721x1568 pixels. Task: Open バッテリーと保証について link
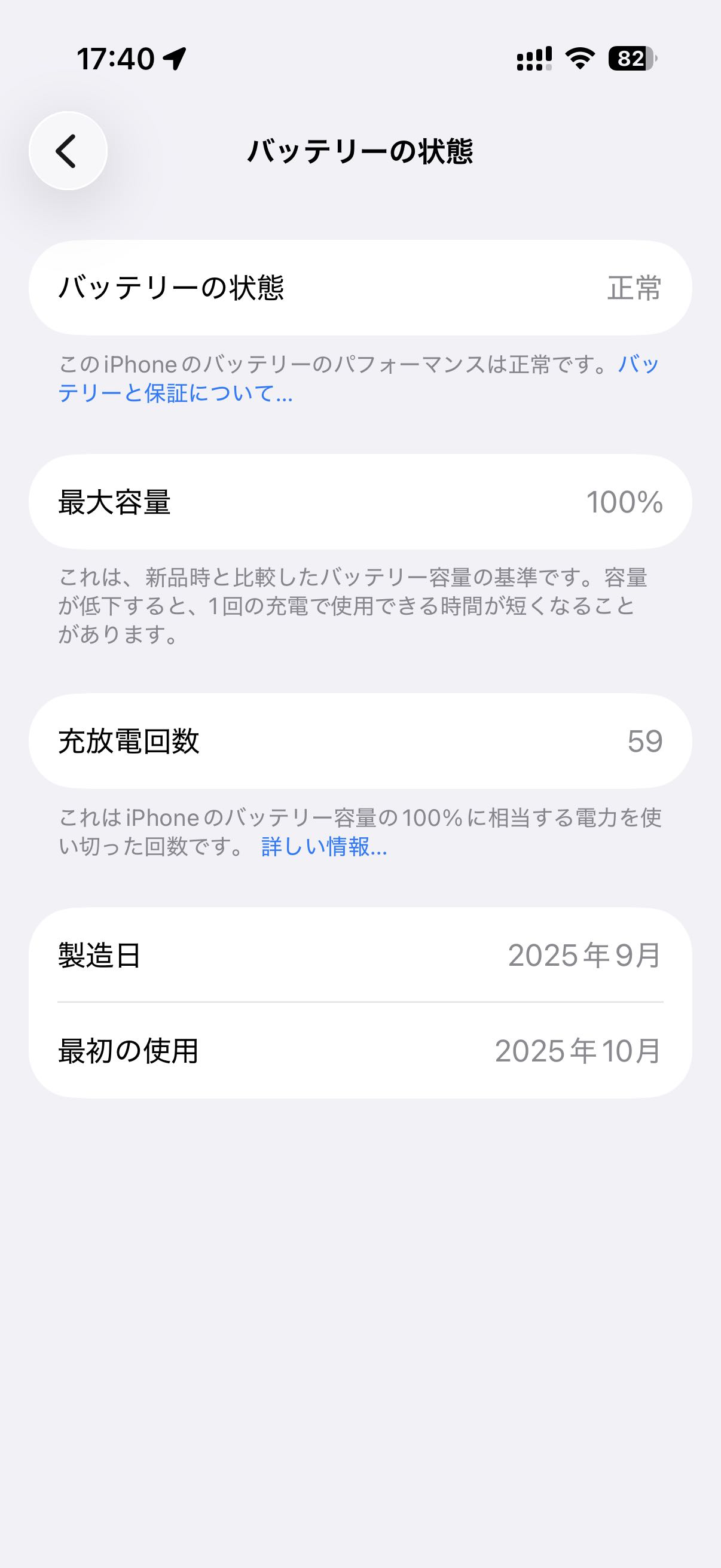pos(175,394)
